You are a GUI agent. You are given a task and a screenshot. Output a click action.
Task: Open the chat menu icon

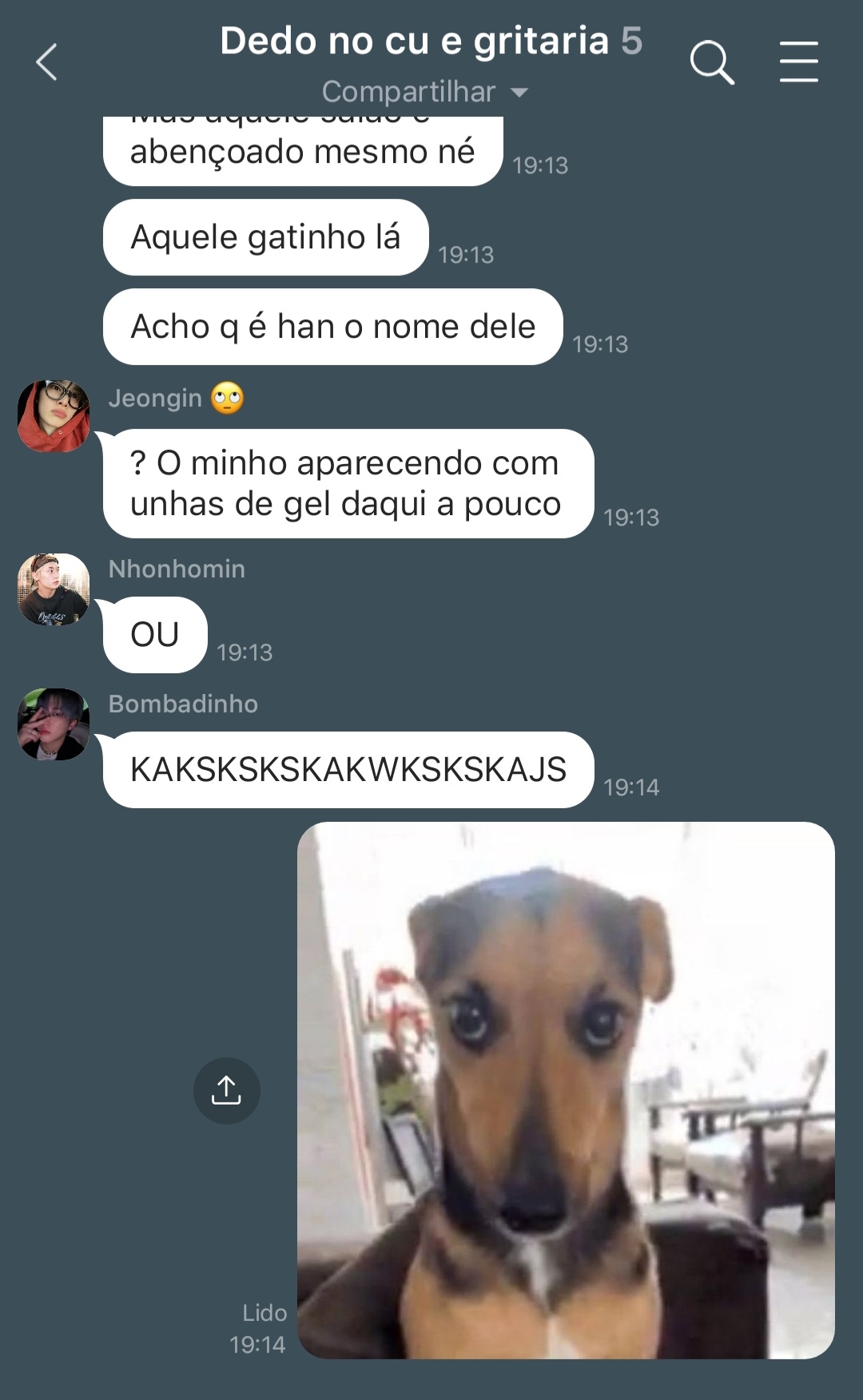pyautogui.click(x=798, y=62)
